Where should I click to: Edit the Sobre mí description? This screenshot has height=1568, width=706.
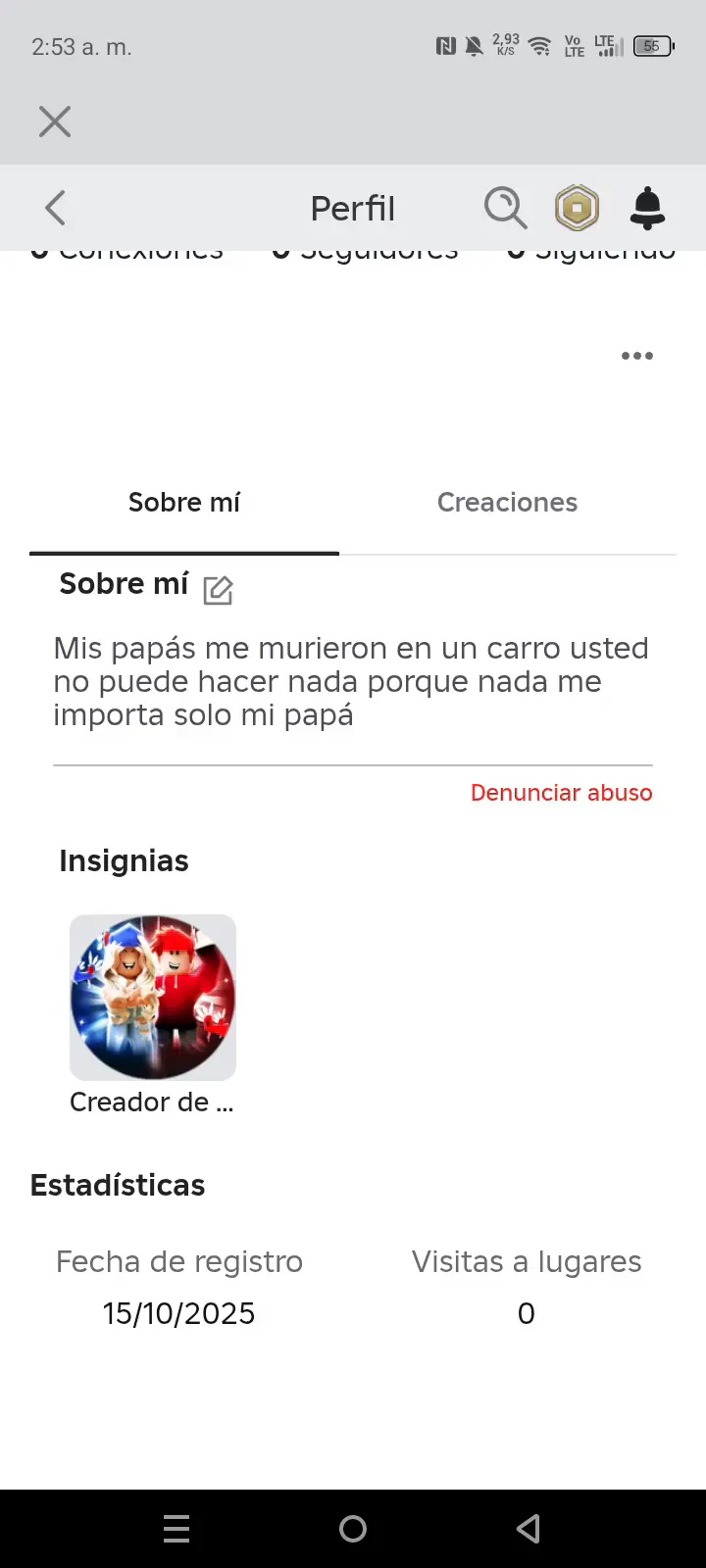pos(218,590)
